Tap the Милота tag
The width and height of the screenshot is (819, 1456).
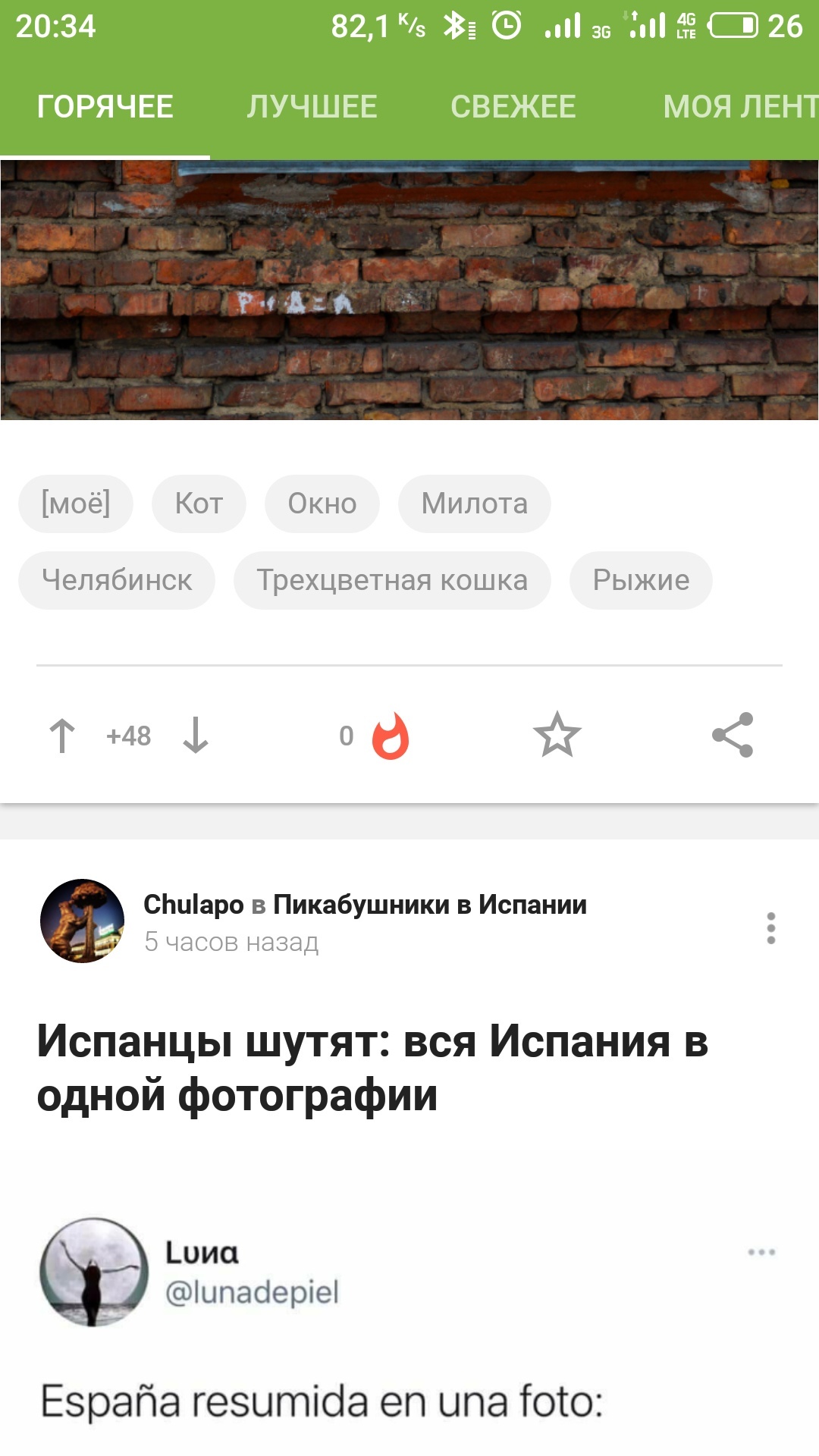(x=474, y=504)
